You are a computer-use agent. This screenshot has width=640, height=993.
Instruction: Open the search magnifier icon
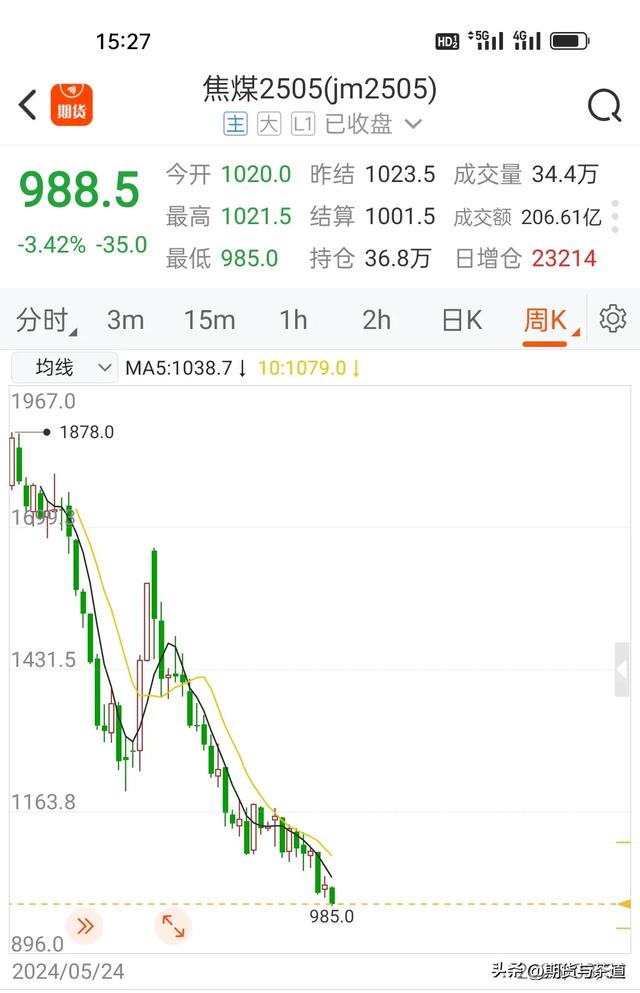point(604,105)
